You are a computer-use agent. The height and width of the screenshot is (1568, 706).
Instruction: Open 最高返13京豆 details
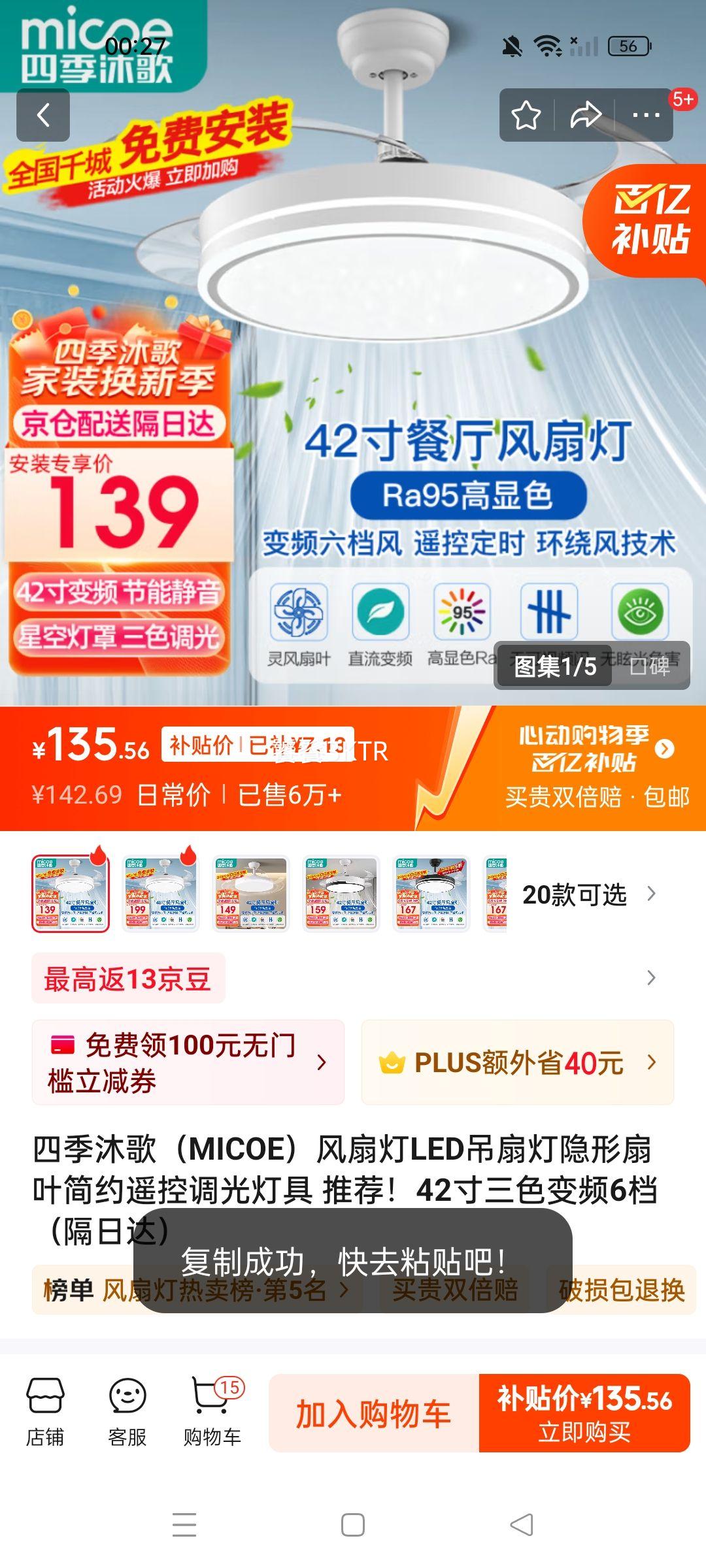coord(128,979)
